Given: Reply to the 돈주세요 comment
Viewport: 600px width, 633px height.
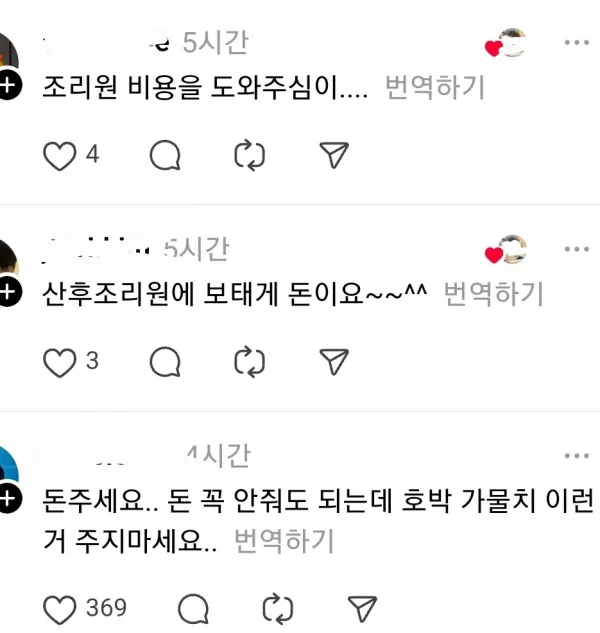Looking at the screenshot, I should tap(192, 608).
